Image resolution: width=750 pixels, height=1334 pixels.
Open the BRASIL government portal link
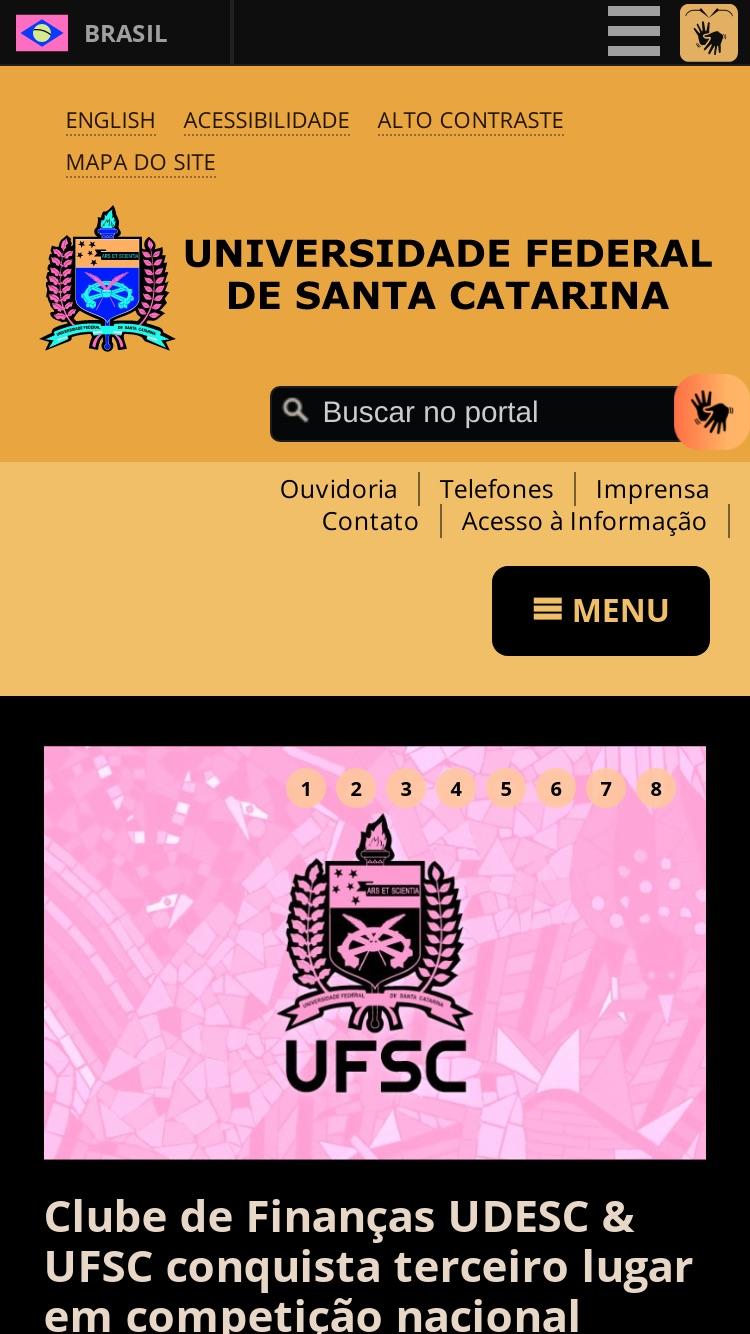tap(92, 33)
